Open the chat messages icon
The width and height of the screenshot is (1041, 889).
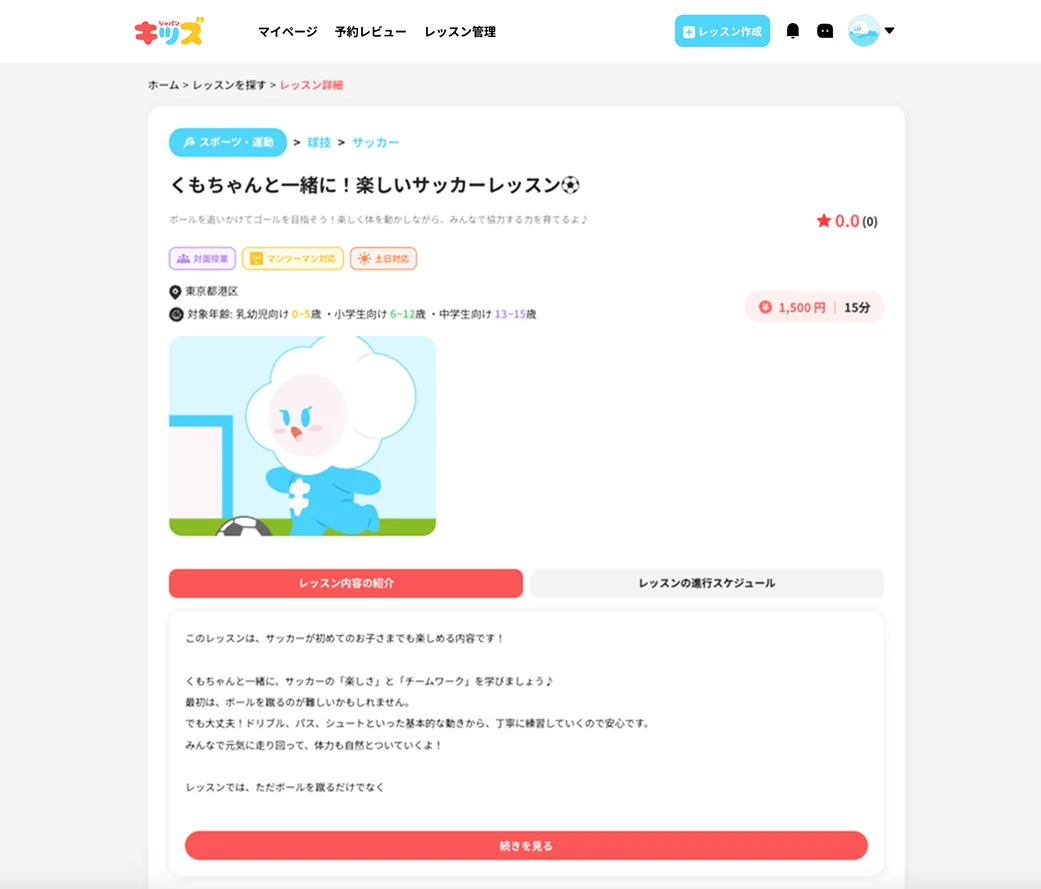(825, 31)
